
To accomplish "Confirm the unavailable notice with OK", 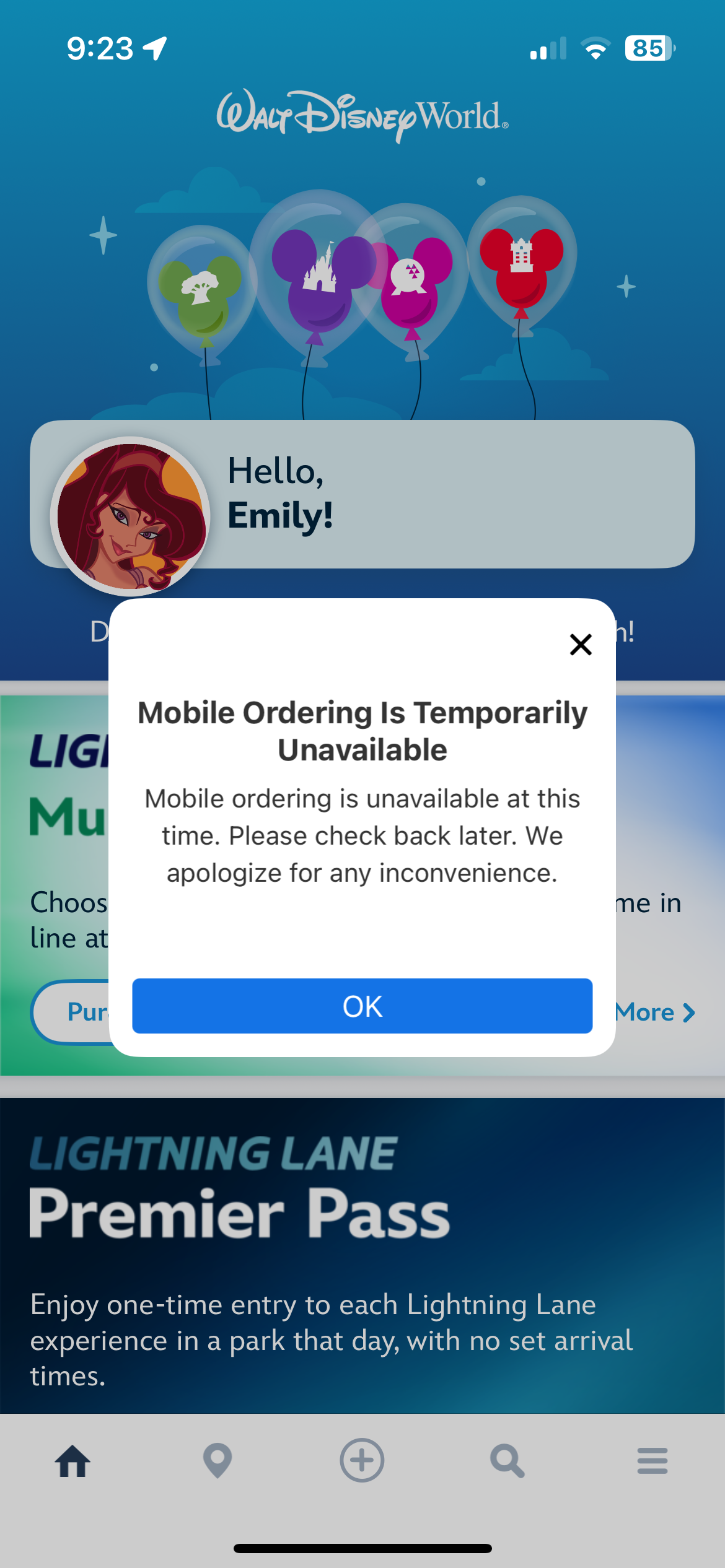I will (362, 1006).
